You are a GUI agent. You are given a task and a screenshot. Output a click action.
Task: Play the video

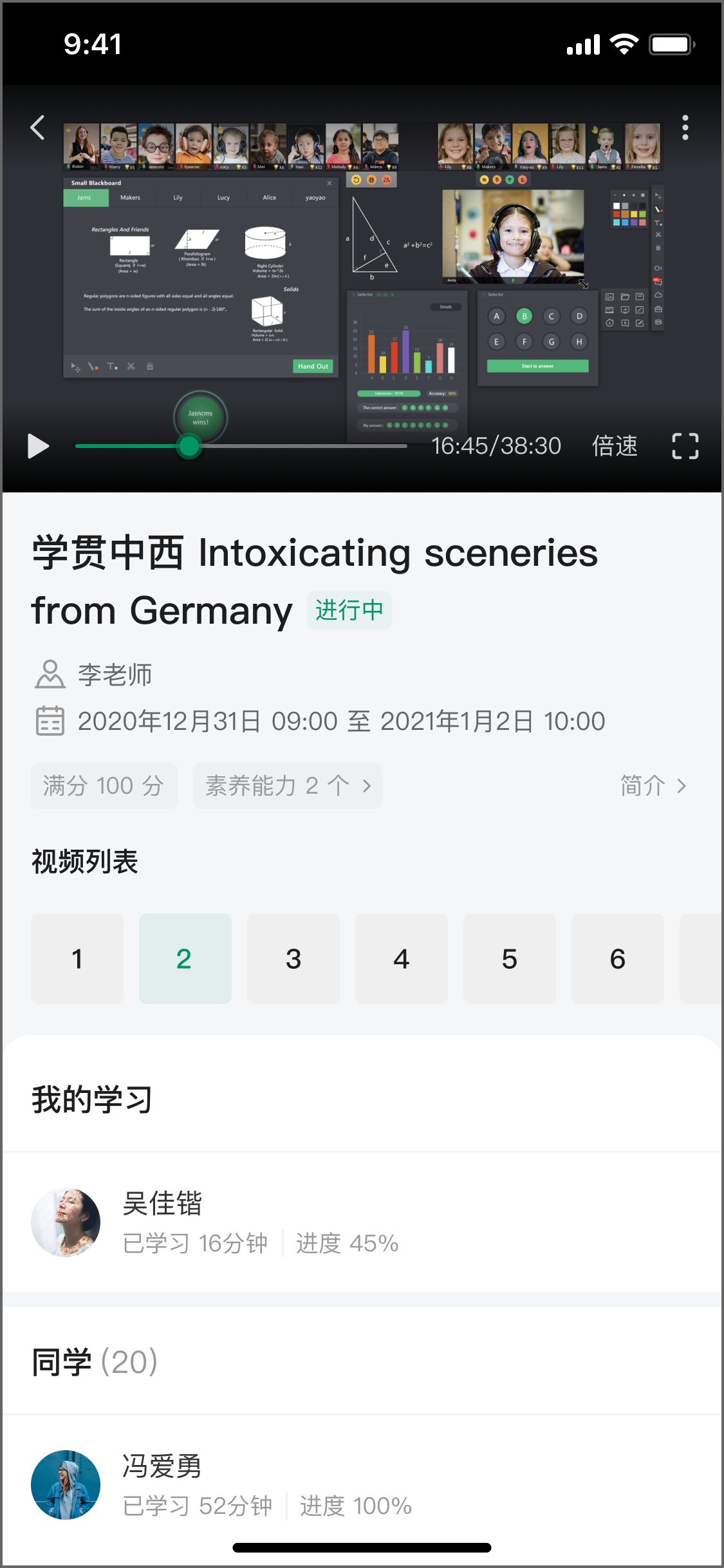[38, 445]
